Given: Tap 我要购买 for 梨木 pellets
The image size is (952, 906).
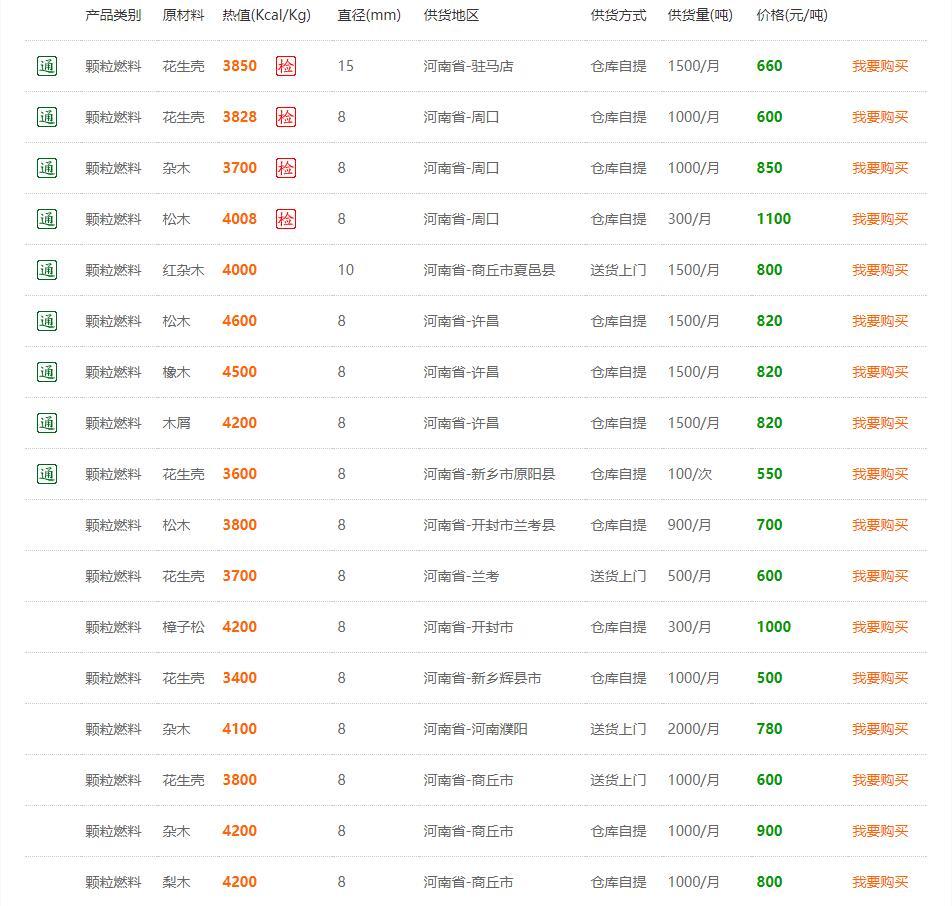Looking at the screenshot, I should click(x=880, y=882).
